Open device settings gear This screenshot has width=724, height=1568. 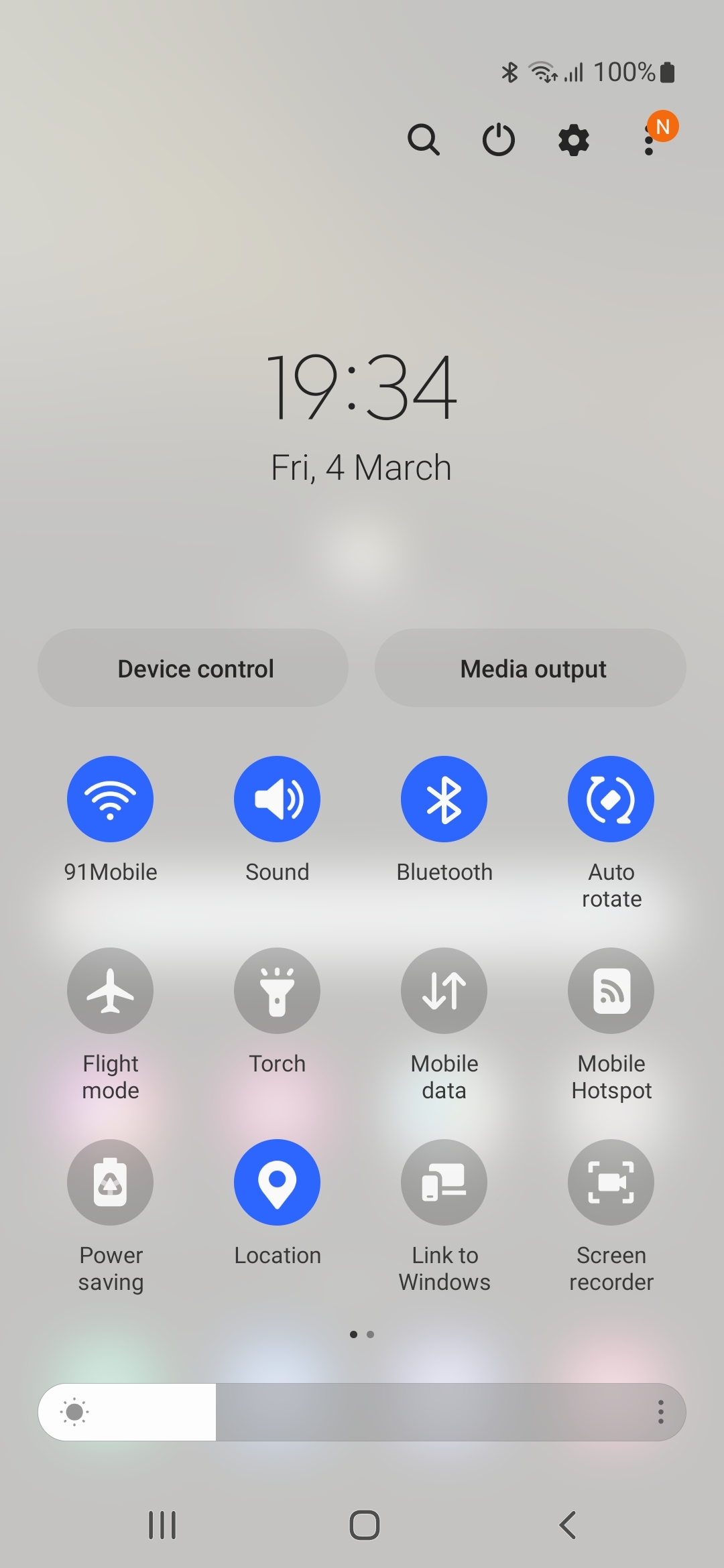(574, 140)
